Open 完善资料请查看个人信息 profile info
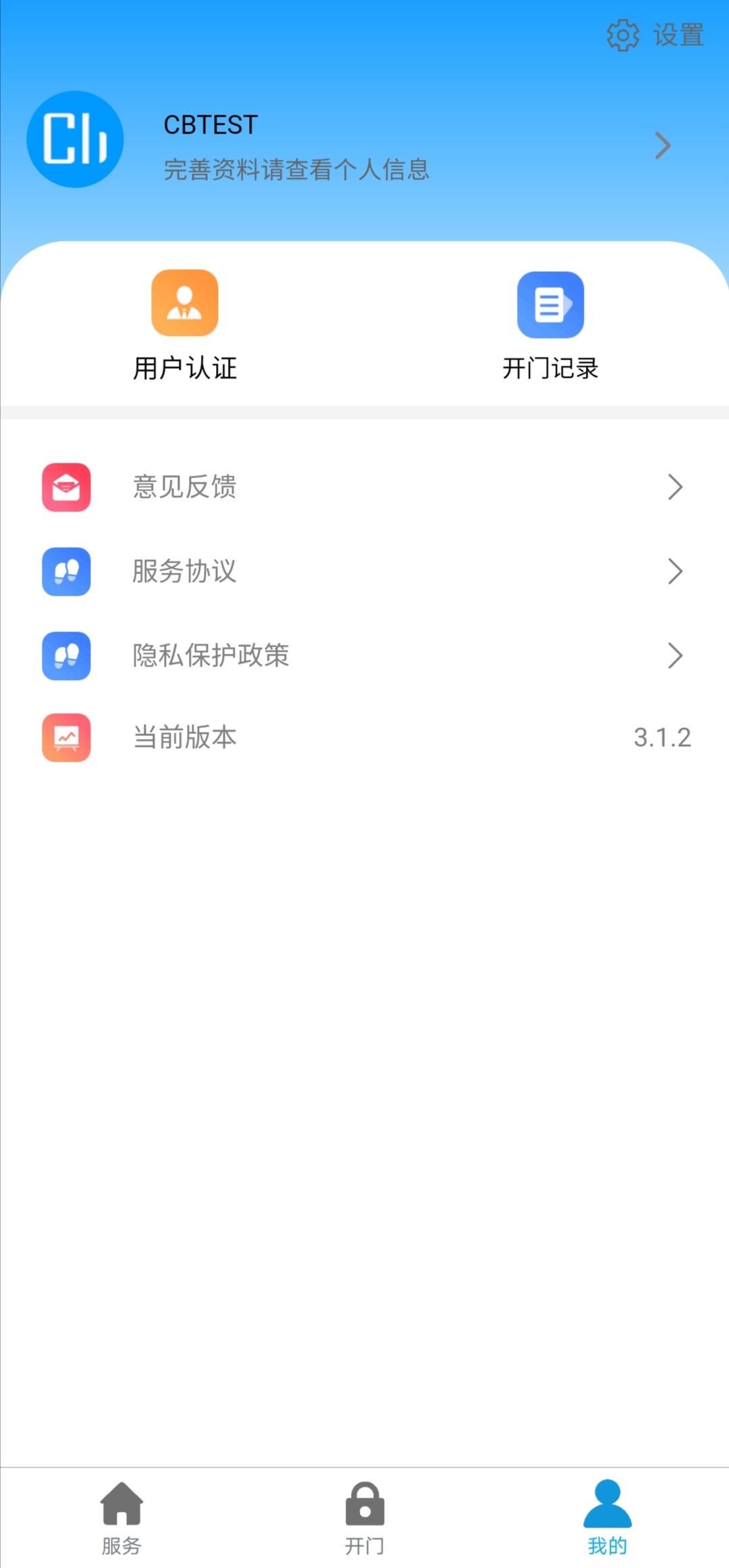 click(x=296, y=169)
